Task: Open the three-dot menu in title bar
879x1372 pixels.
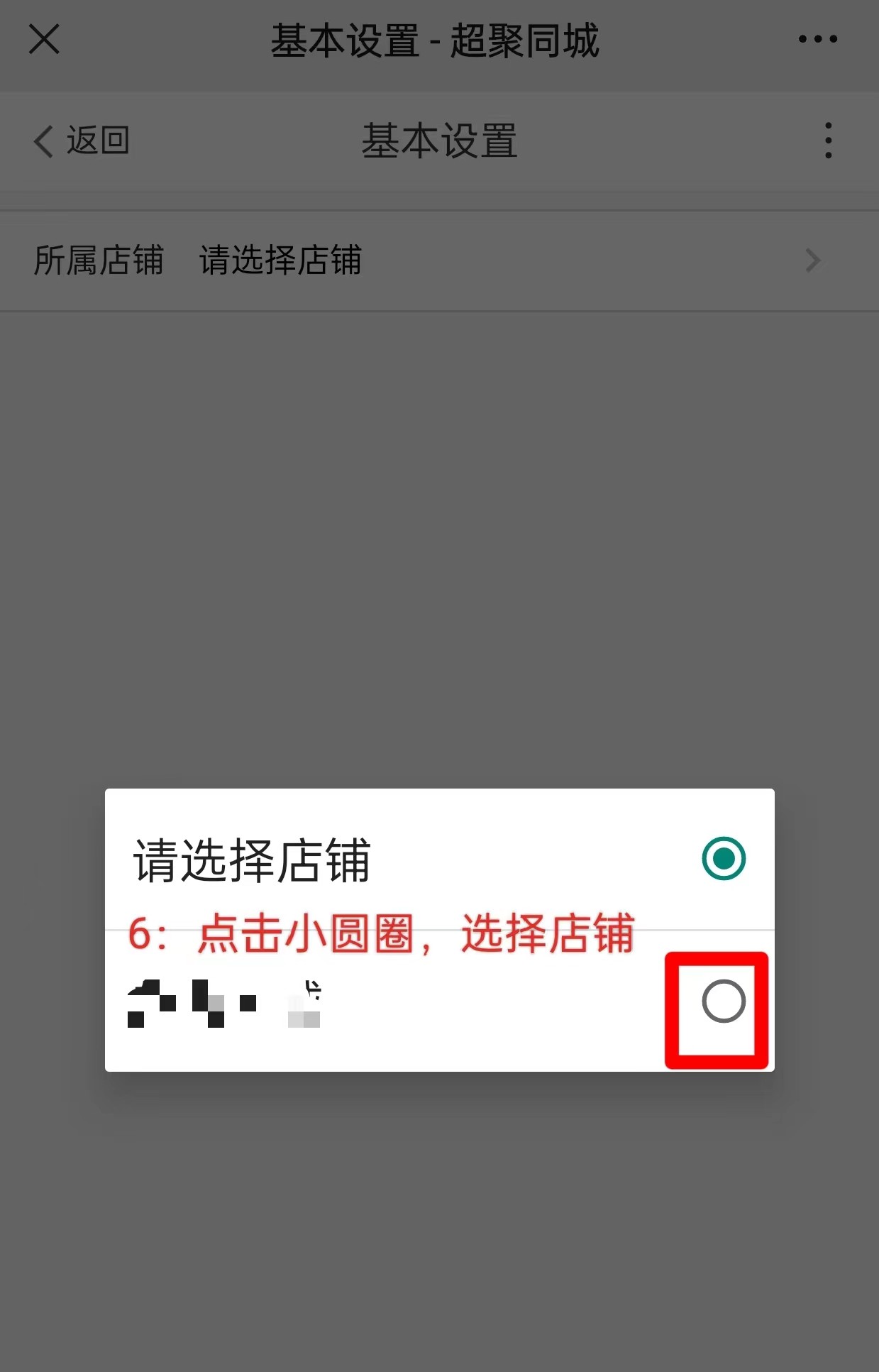Action: [x=817, y=39]
